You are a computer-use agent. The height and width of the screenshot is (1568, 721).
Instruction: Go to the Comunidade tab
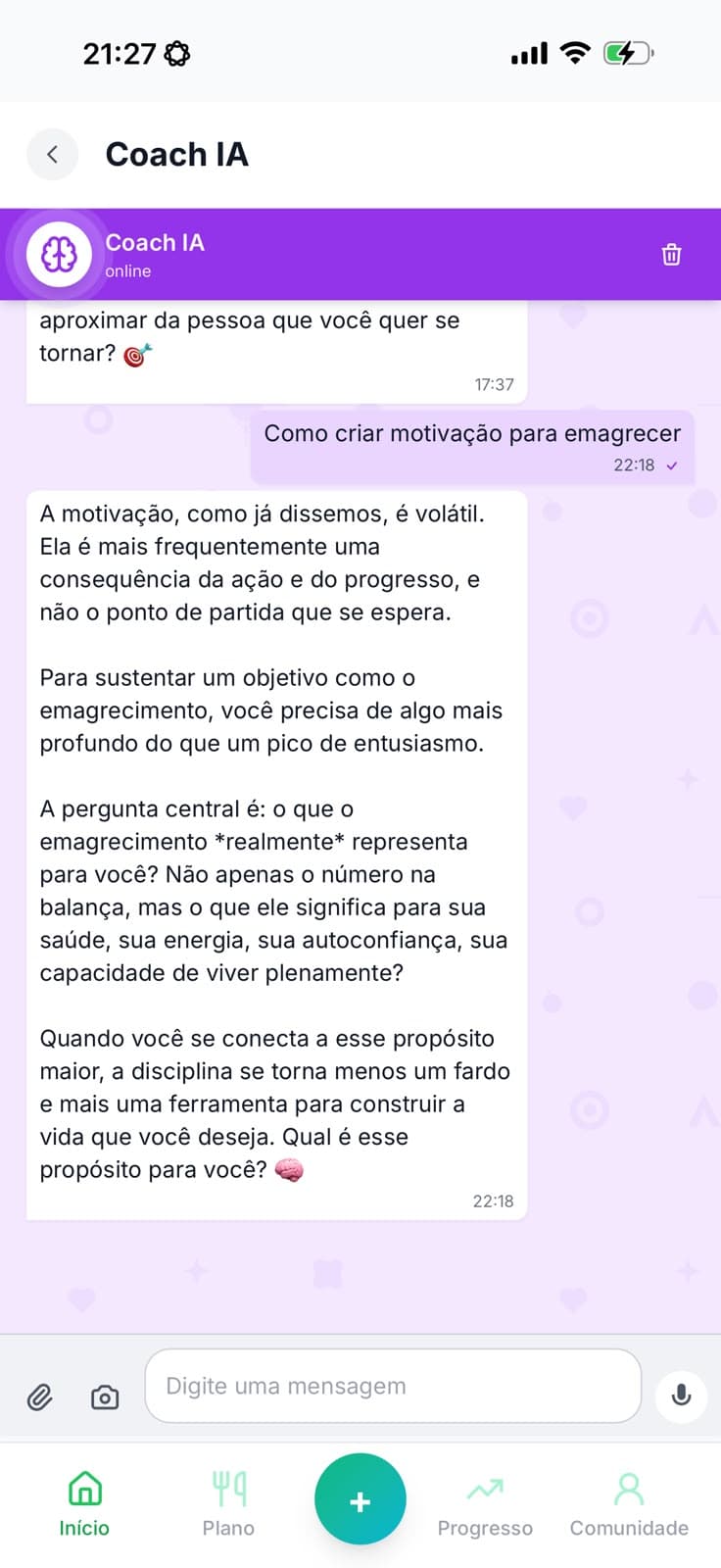pyautogui.click(x=629, y=1504)
